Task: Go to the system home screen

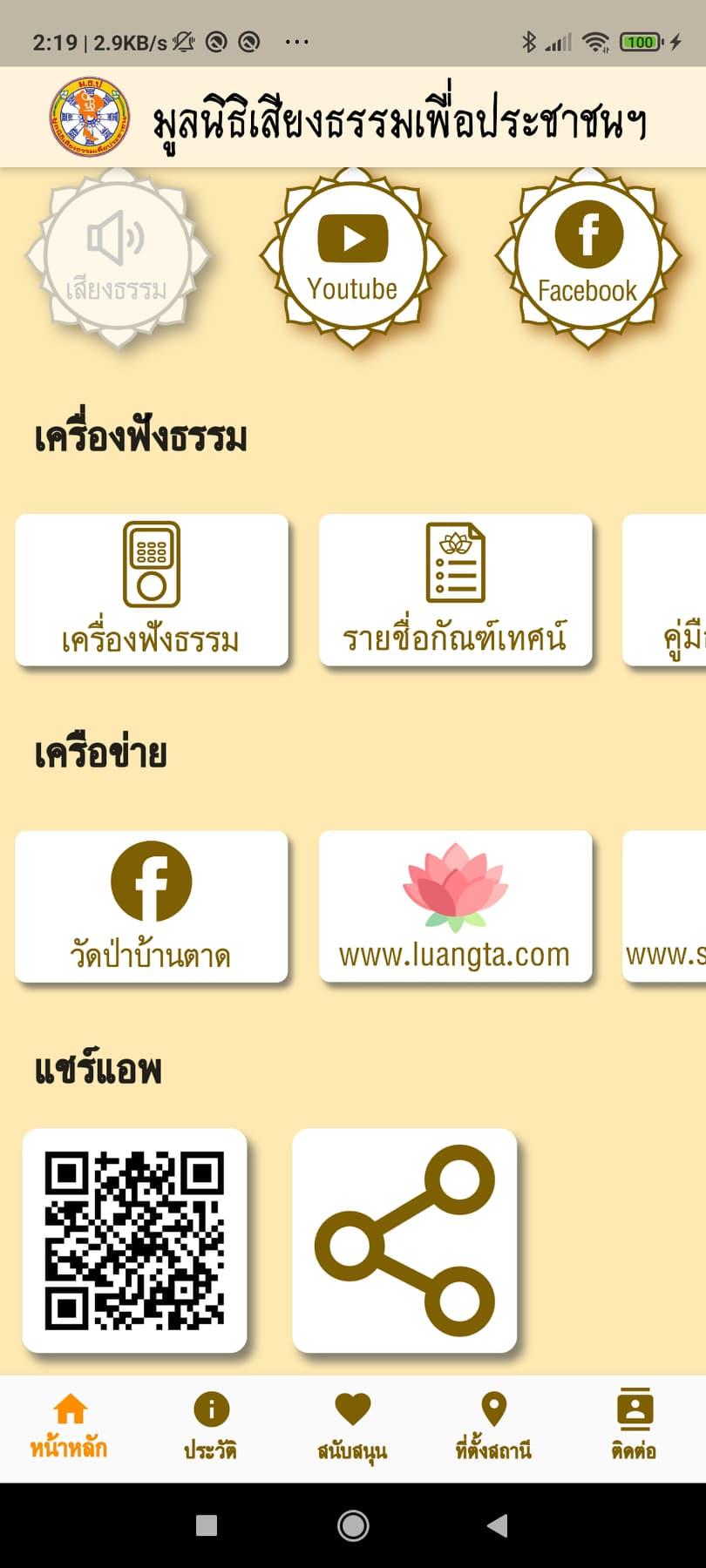Action: (x=353, y=1525)
